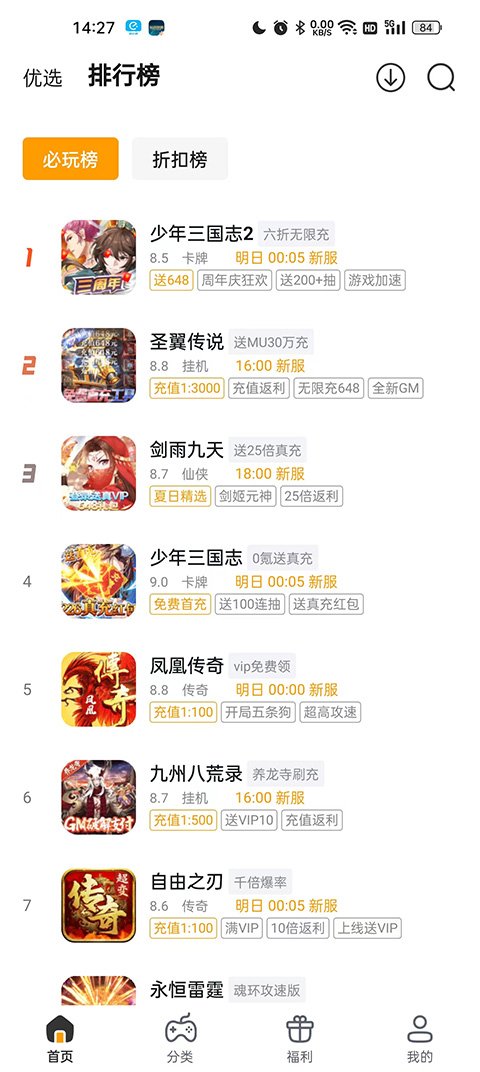Screen dimensions: 480x1072
Task: Switch to the 优选 tab
Action: click(x=42, y=77)
